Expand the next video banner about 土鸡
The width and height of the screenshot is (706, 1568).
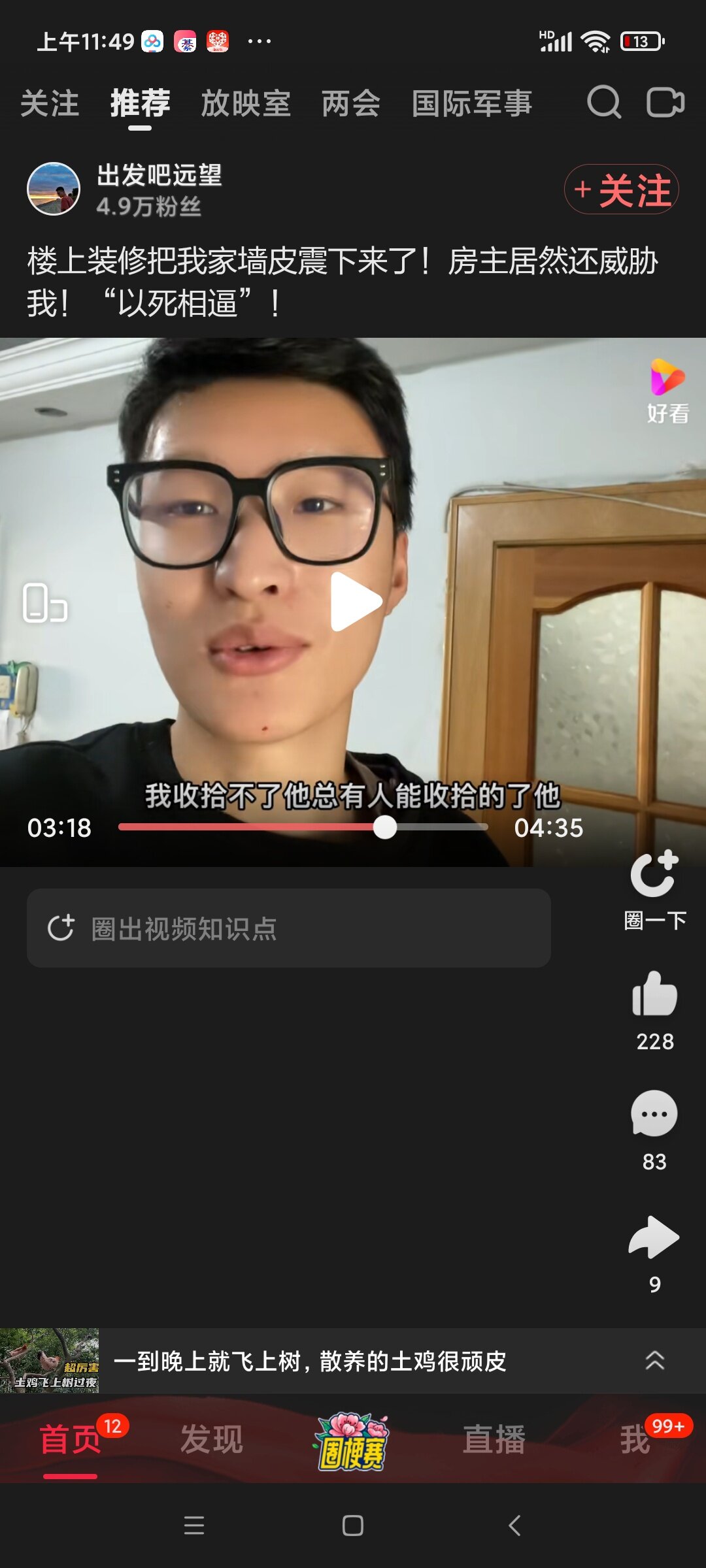pyautogui.click(x=654, y=1360)
